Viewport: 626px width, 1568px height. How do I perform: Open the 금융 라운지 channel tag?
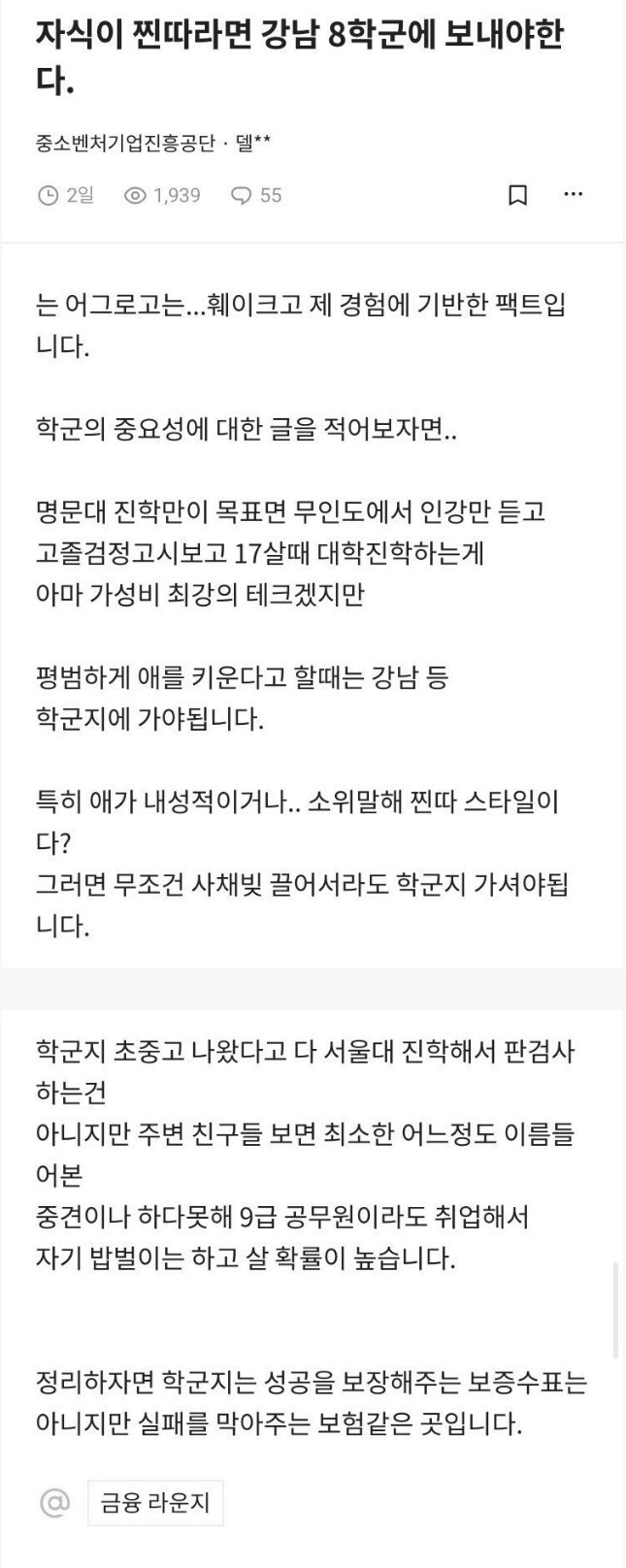tap(155, 1503)
